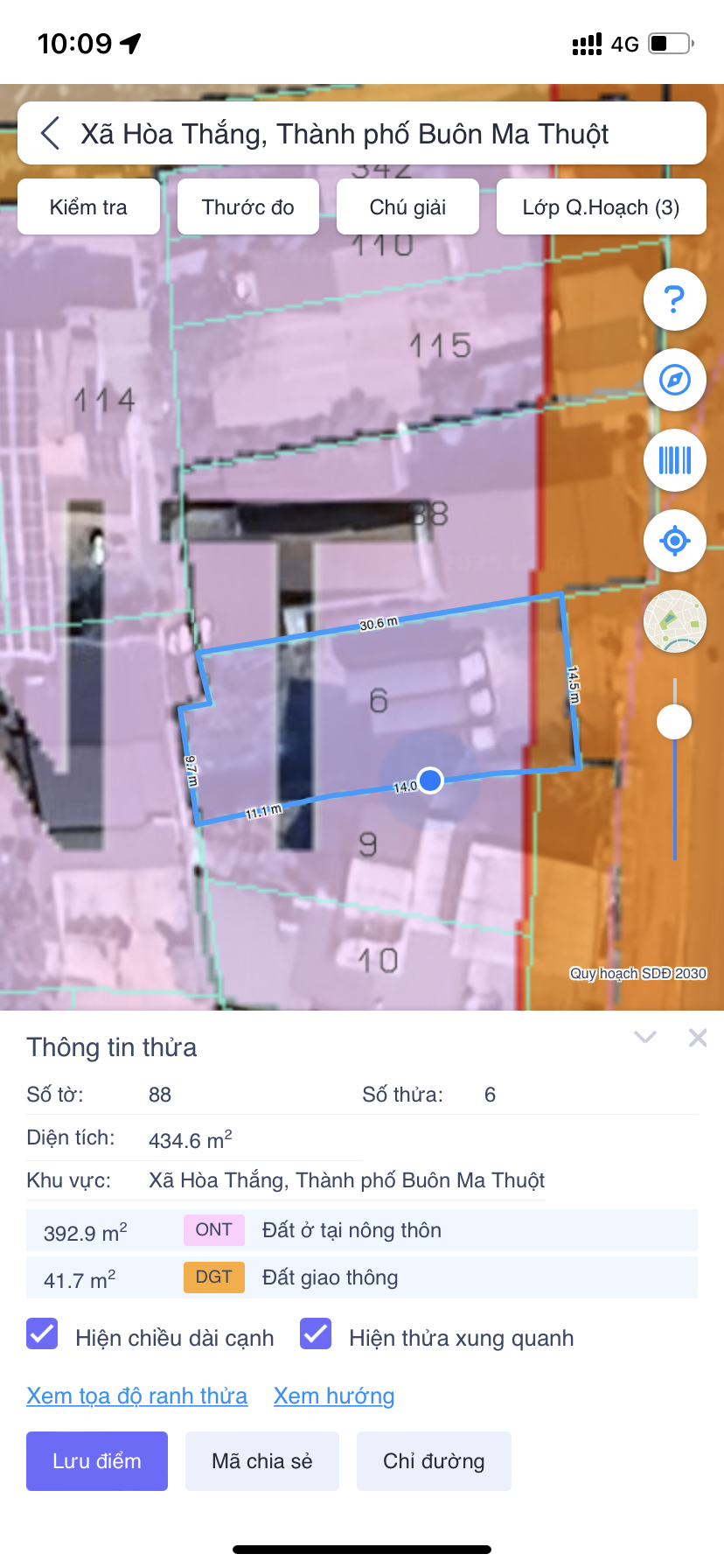Center map on my current location
This screenshot has width=724, height=1568.
[x=674, y=542]
